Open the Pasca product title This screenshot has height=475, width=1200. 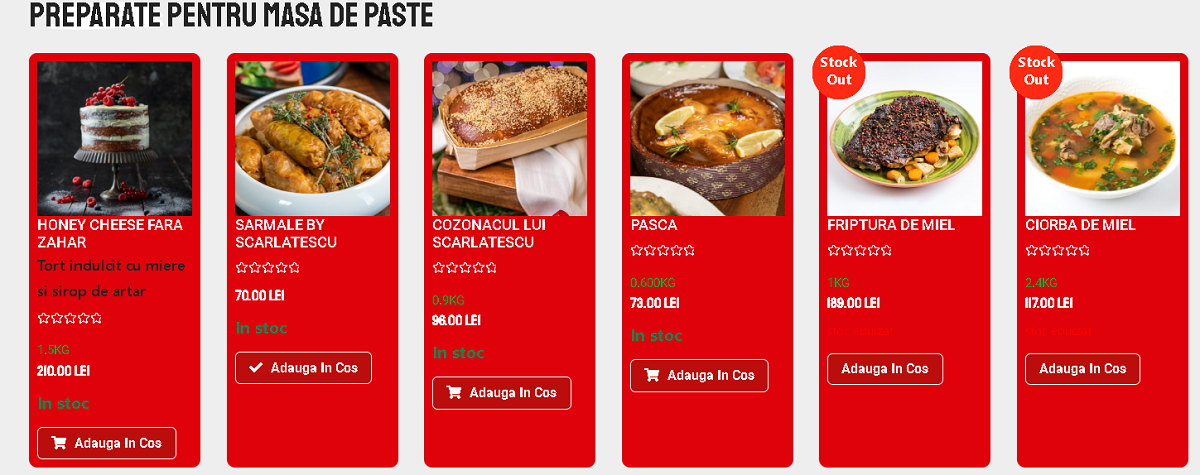click(654, 225)
